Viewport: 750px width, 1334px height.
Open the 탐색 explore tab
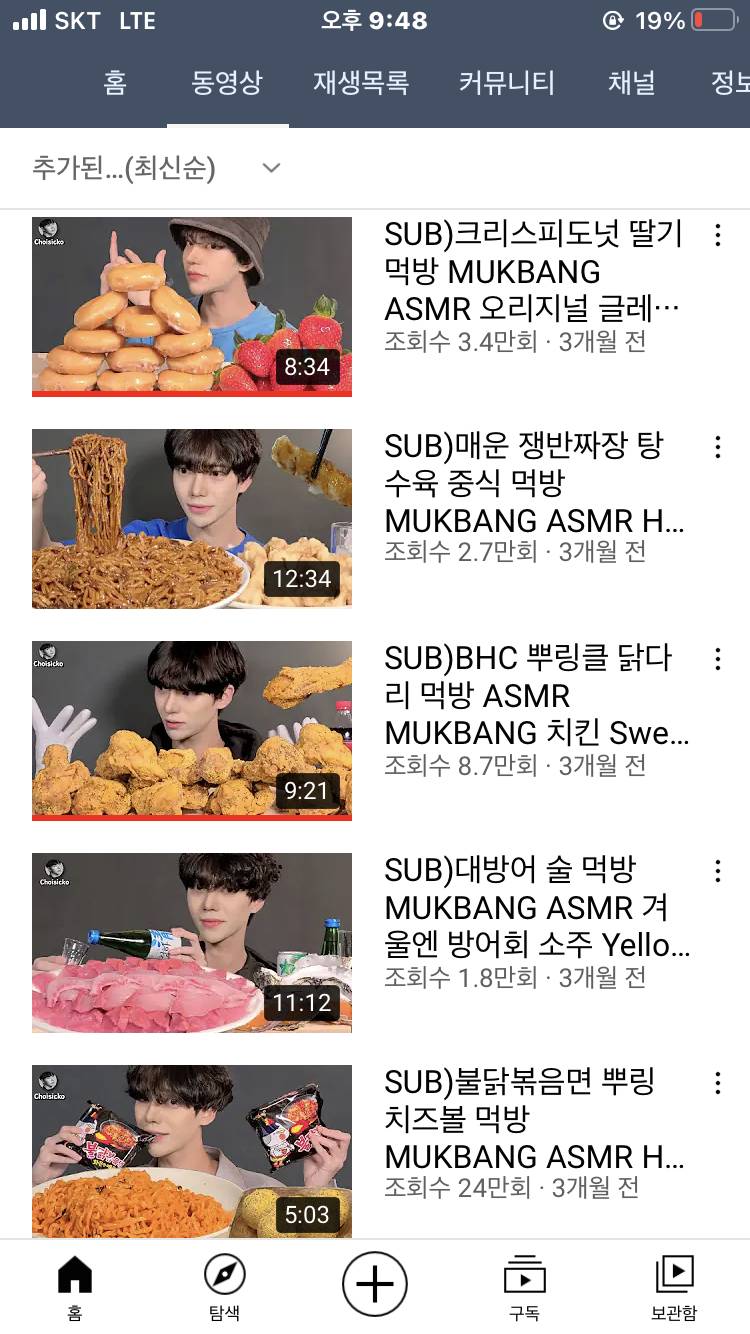coord(224,1288)
